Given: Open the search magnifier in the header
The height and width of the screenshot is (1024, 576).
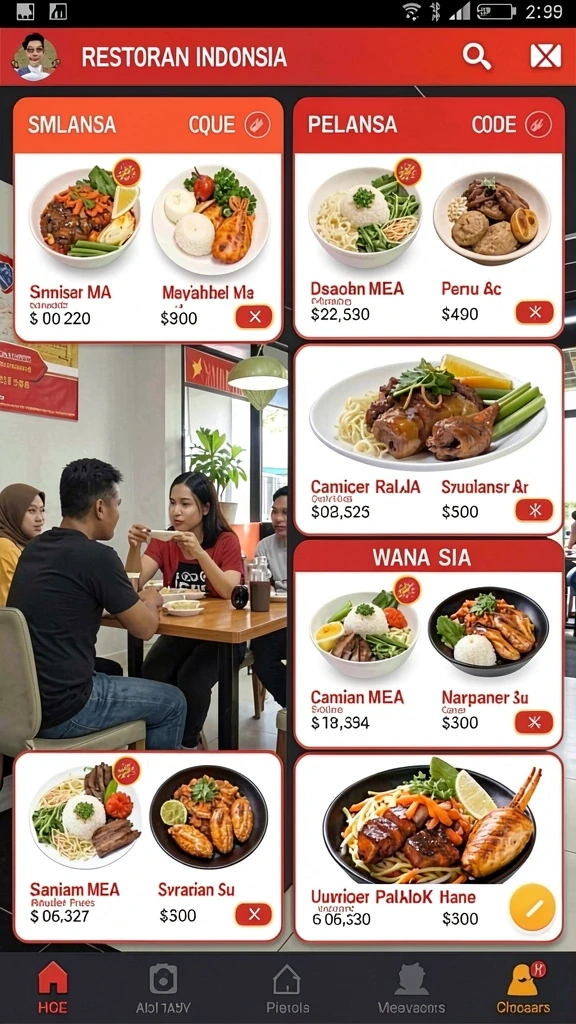Looking at the screenshot, I should tap(477, 57).
